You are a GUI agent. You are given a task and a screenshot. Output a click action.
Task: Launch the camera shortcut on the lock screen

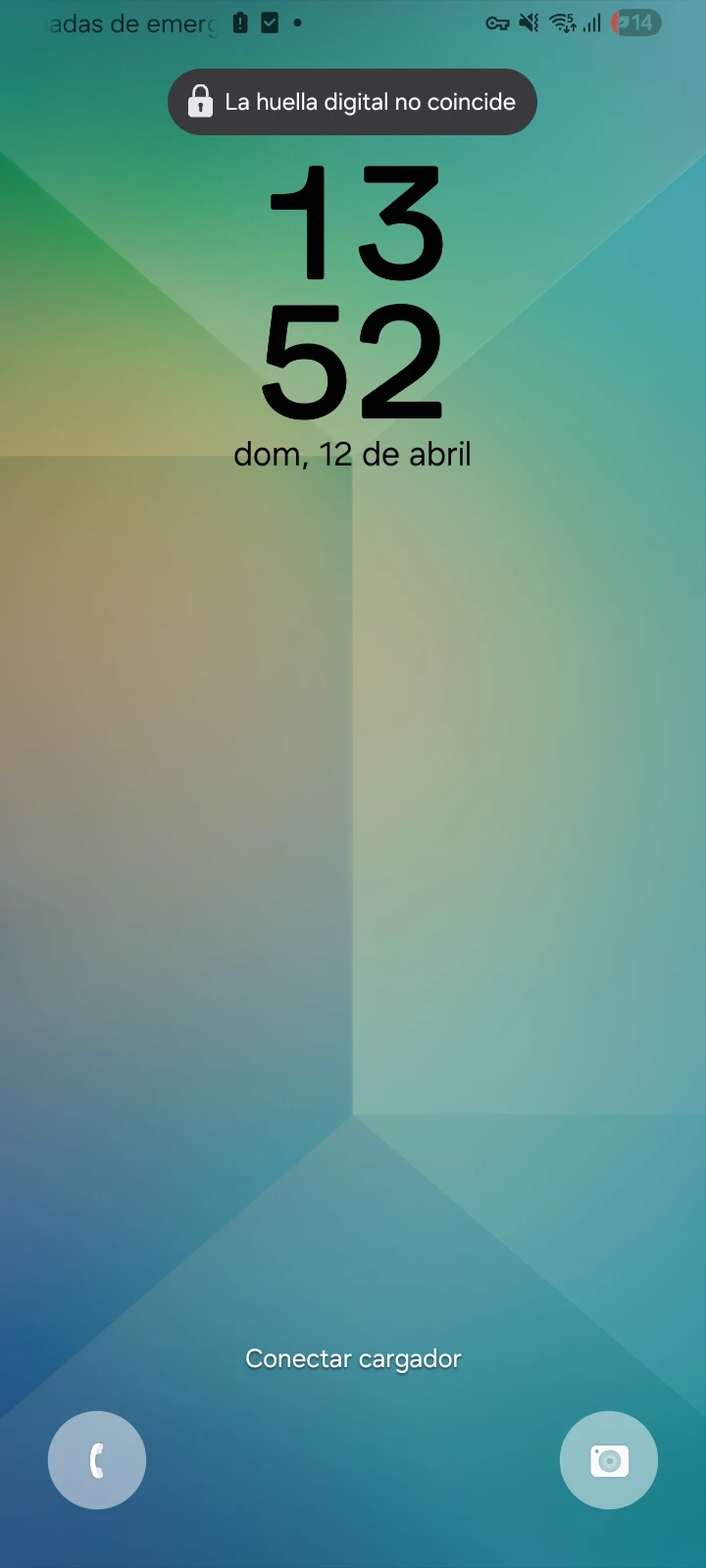point(608,1460)
